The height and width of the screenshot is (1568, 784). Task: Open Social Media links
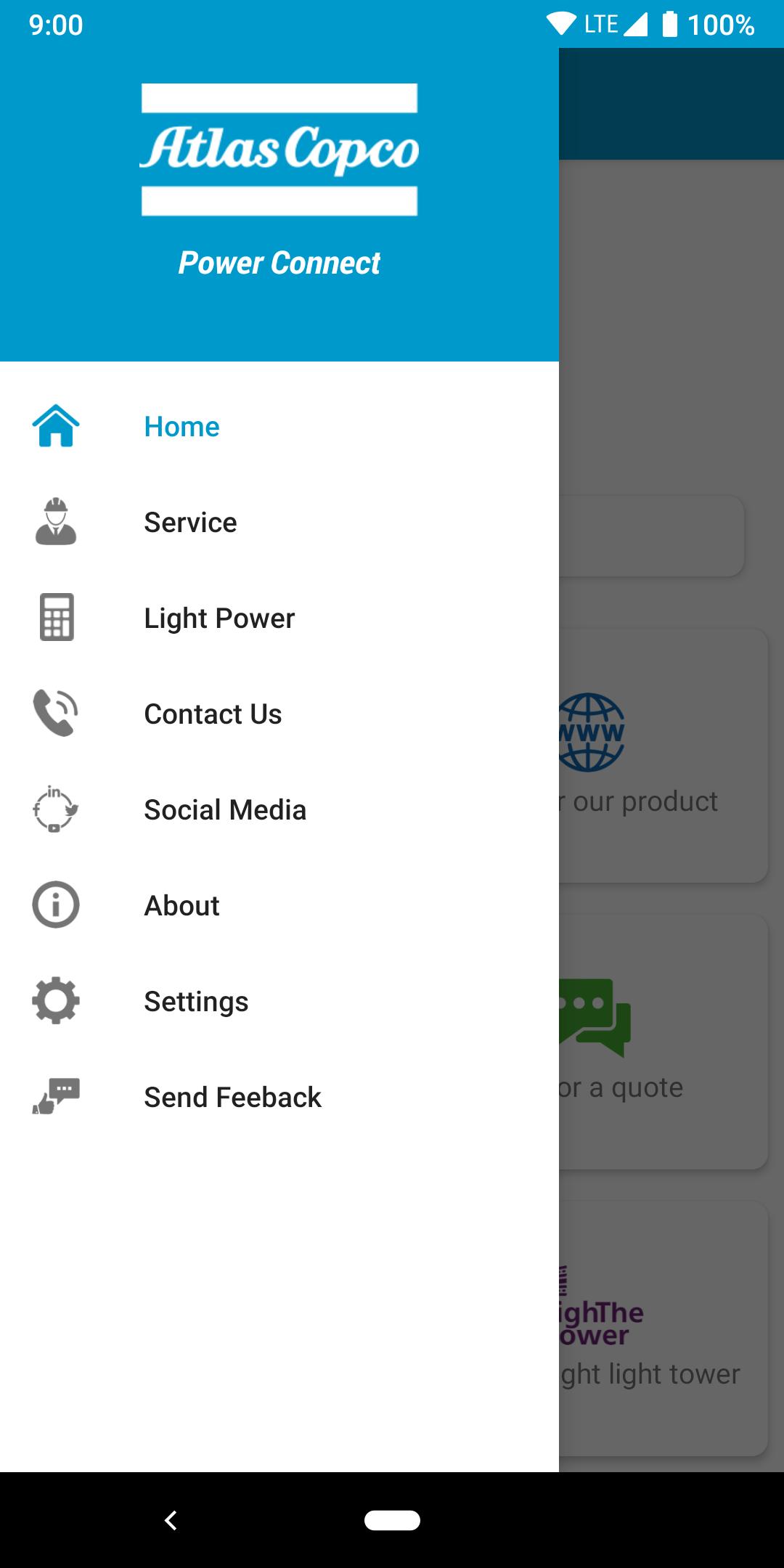225,810
